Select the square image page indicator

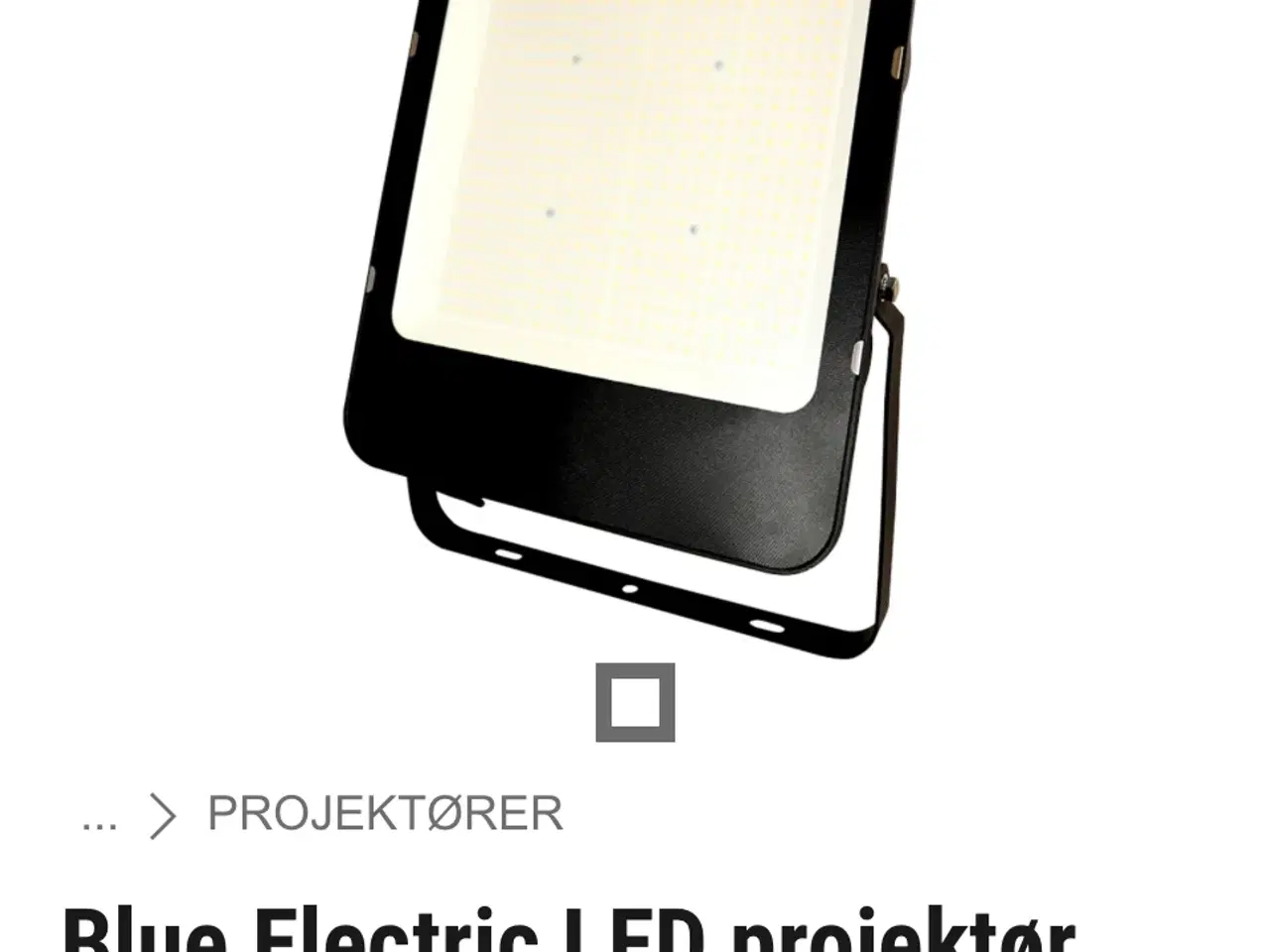tap(635, 702)
